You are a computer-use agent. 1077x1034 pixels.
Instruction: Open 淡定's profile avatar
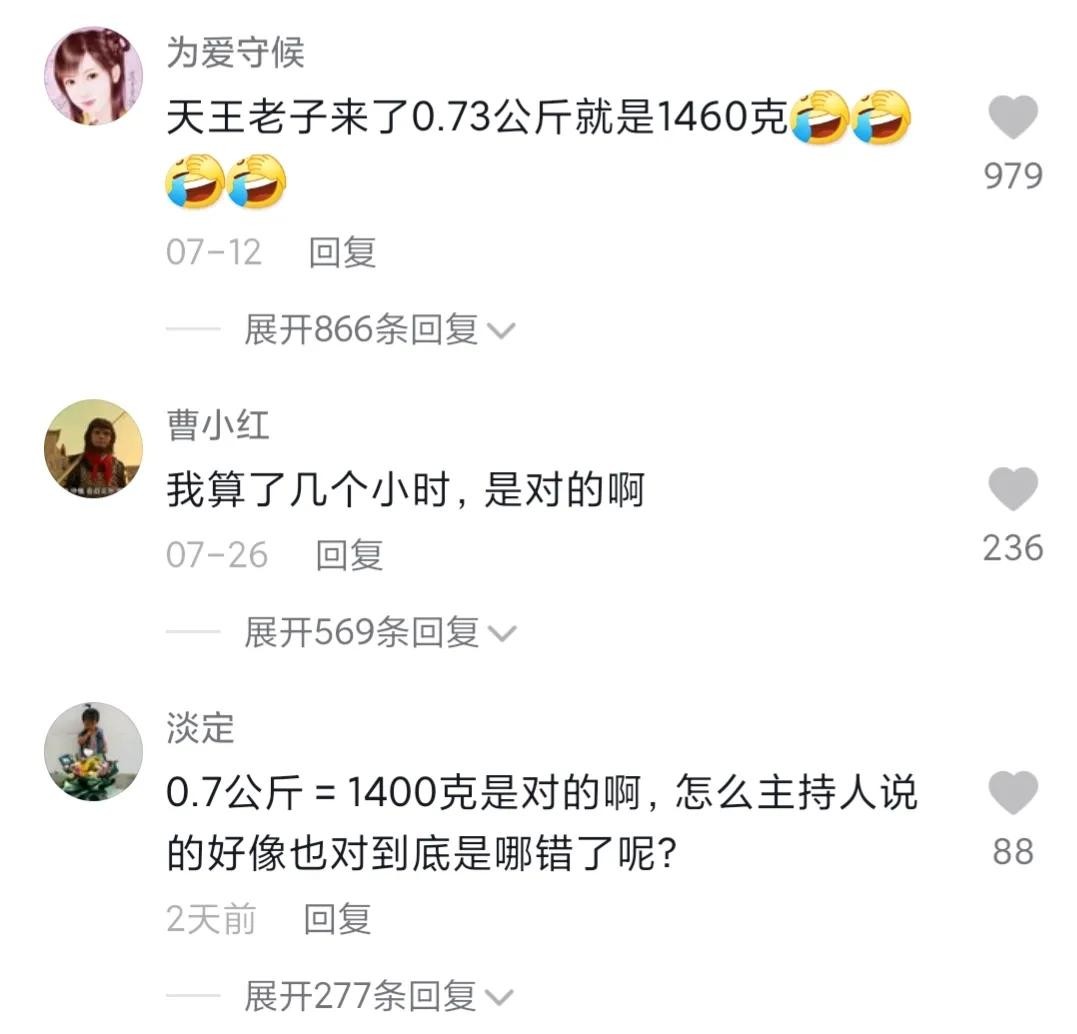[94, 751]
